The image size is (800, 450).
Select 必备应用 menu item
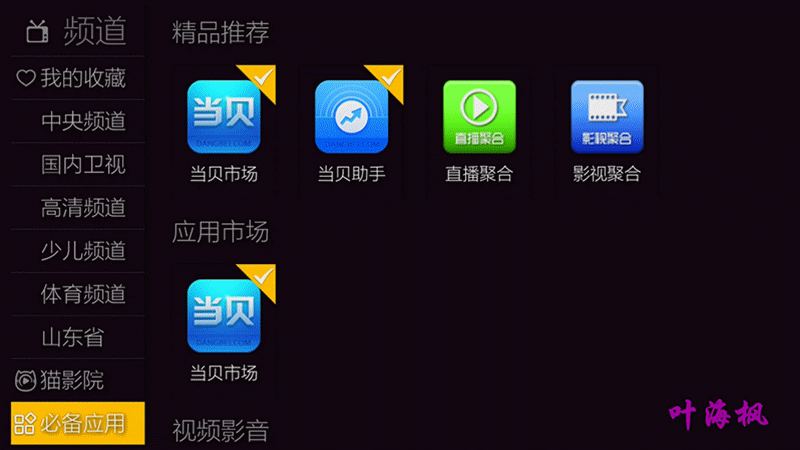(78, 423)
